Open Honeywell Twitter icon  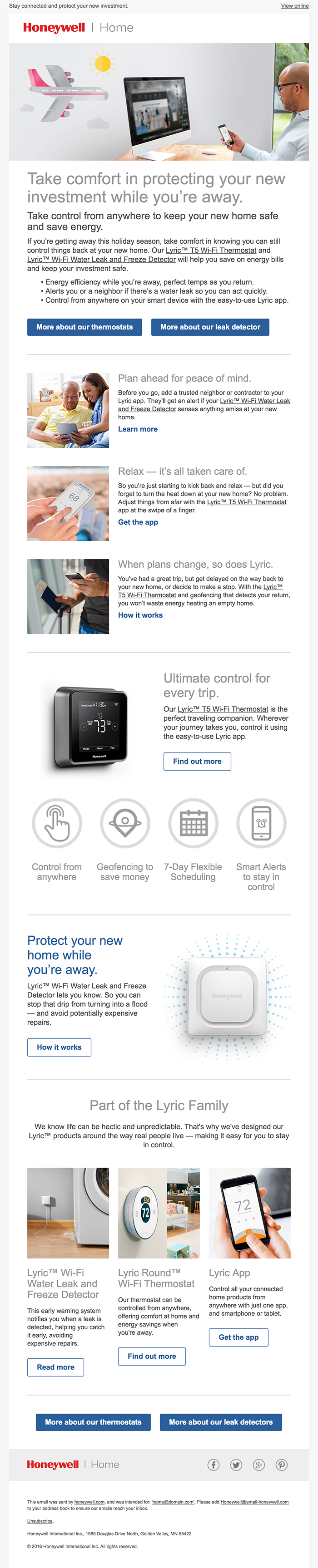click(236, 1465)
